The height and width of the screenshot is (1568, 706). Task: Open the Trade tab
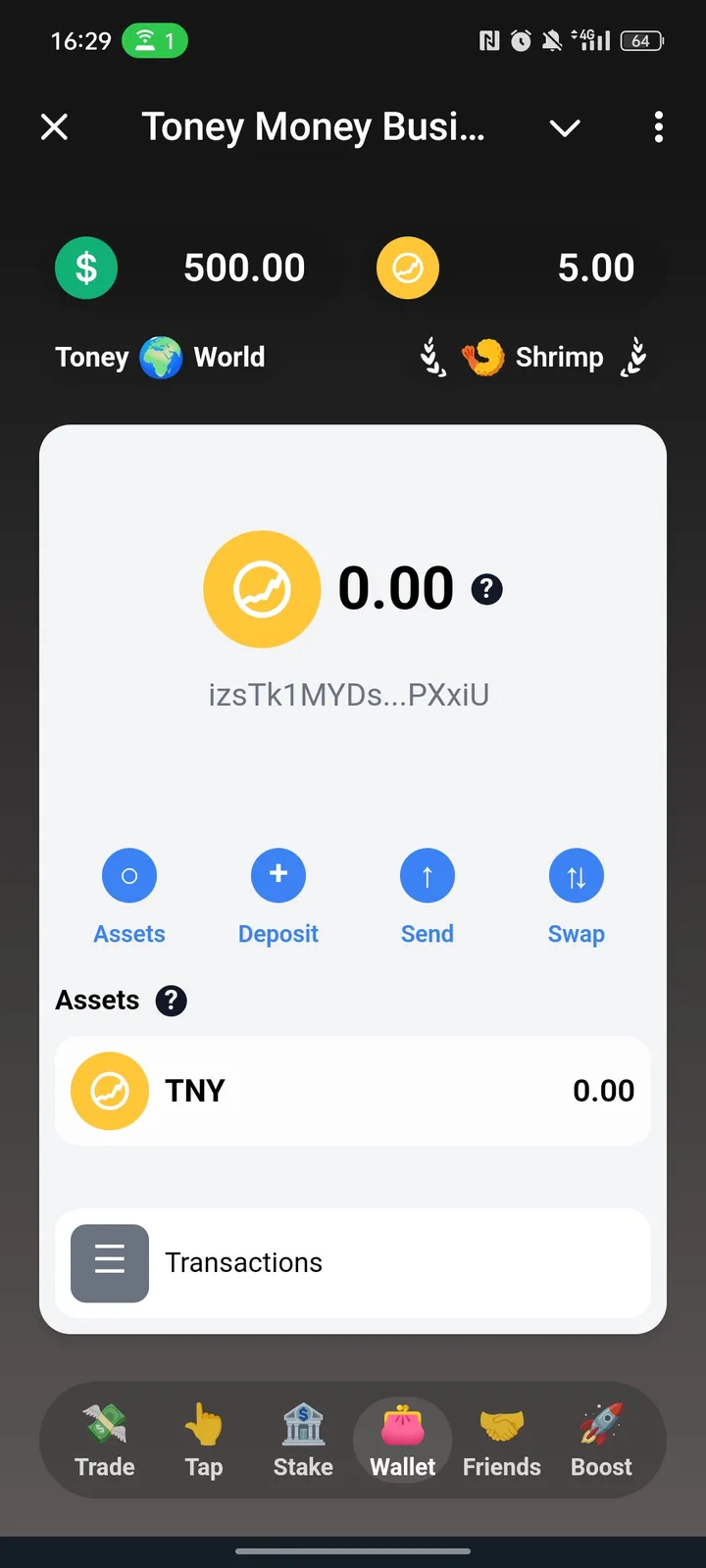coord(104,1441)
